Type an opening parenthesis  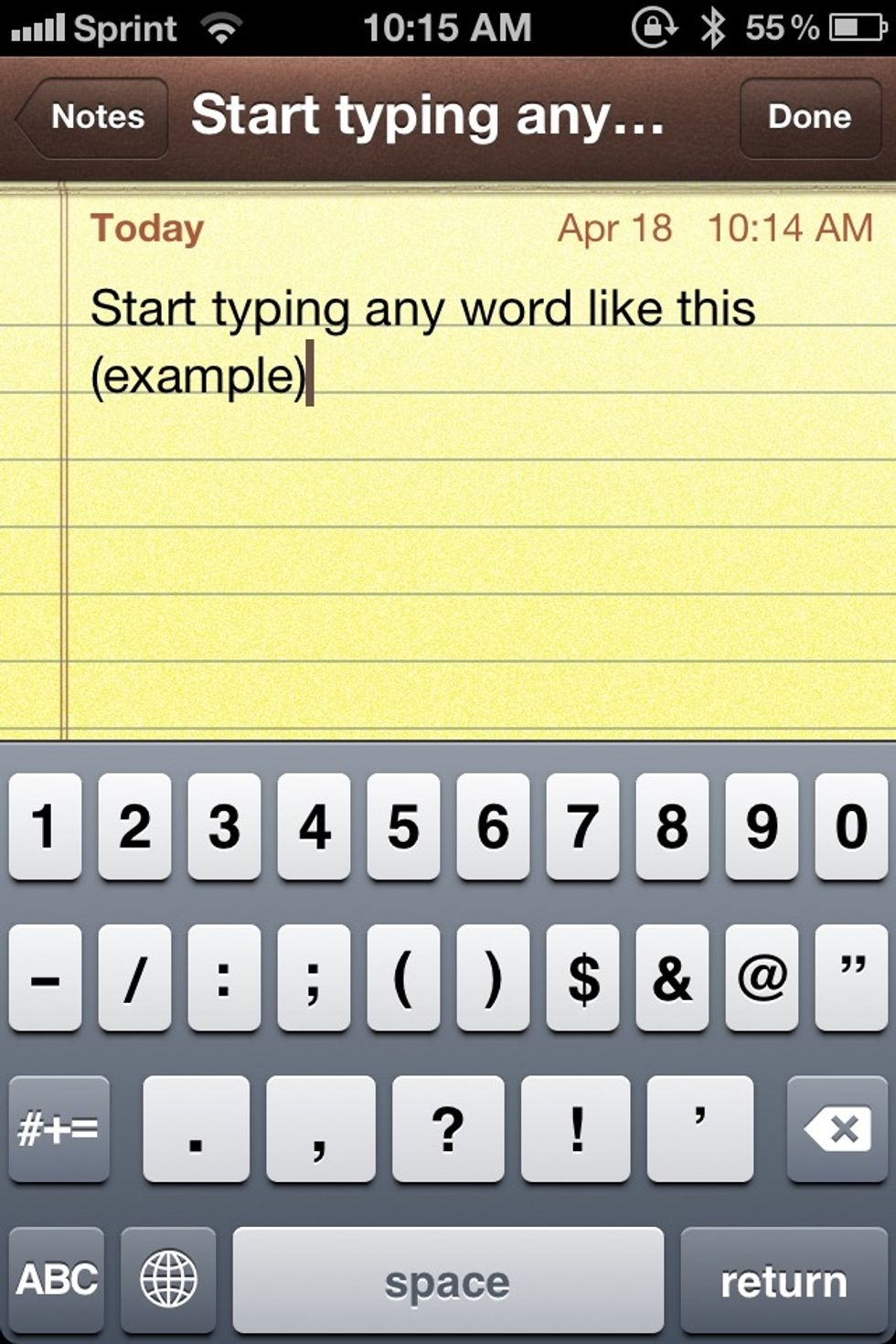[403, 978]
